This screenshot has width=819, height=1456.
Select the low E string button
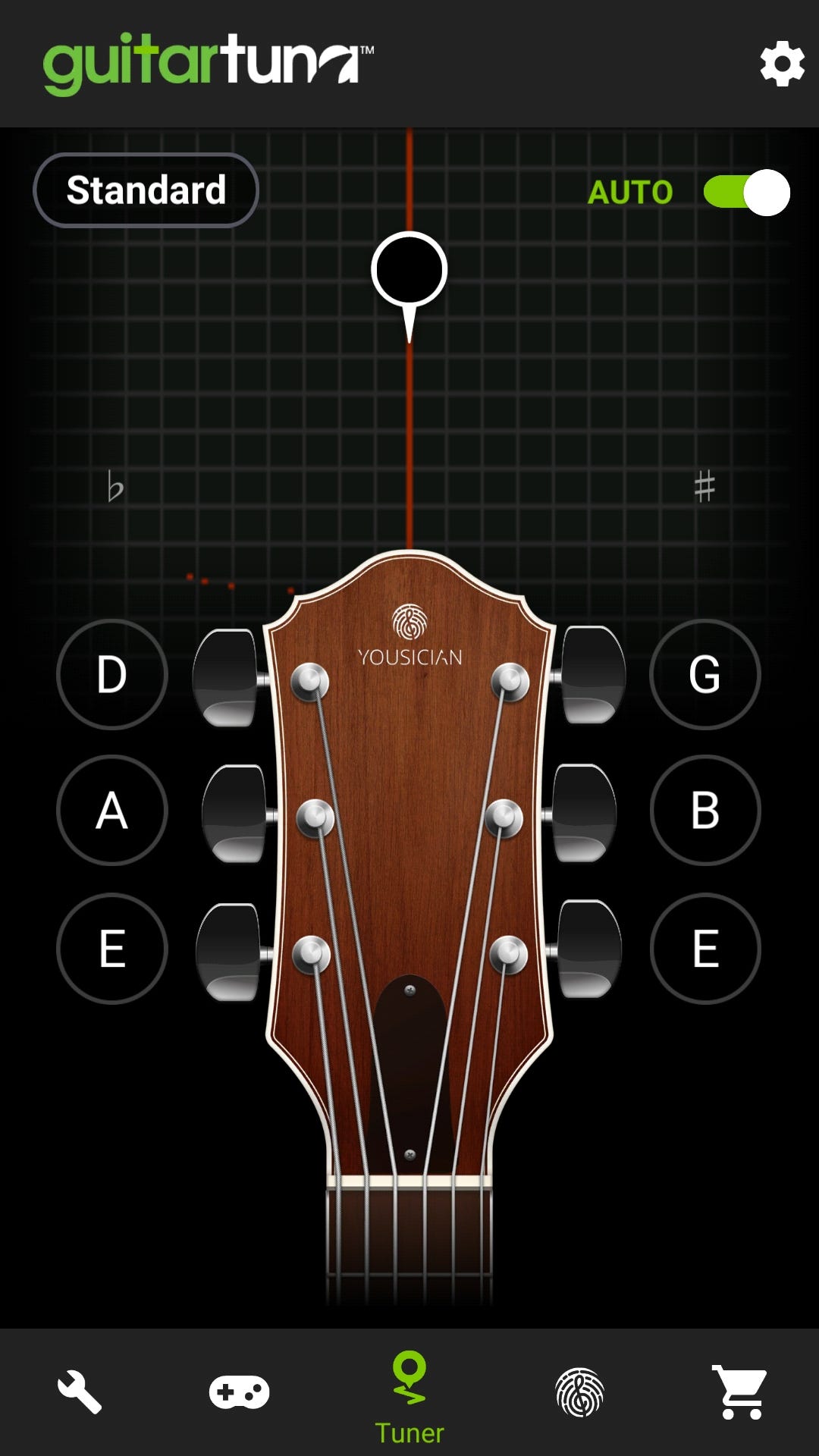(112, 949)
